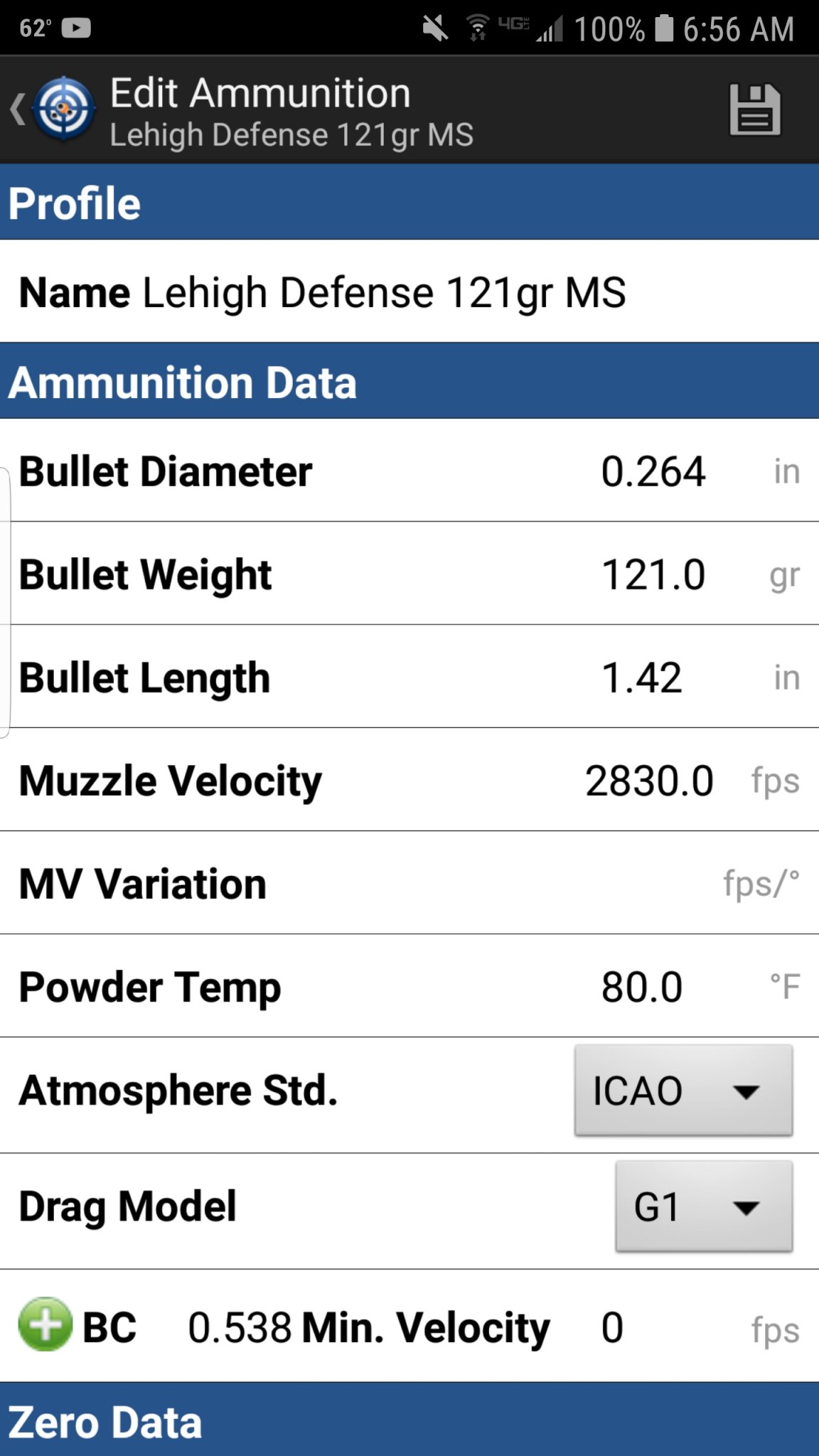
Task: Add another BC entry with plus
Action: click(x=45, y=1324)
